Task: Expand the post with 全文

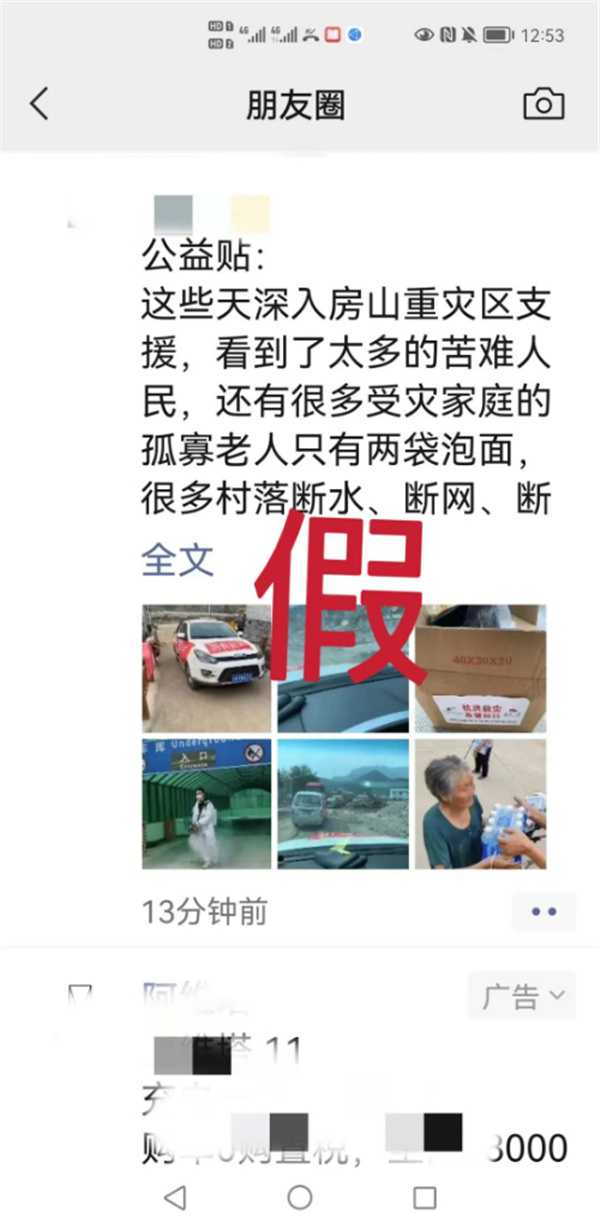Action: [x=177, y=560]
